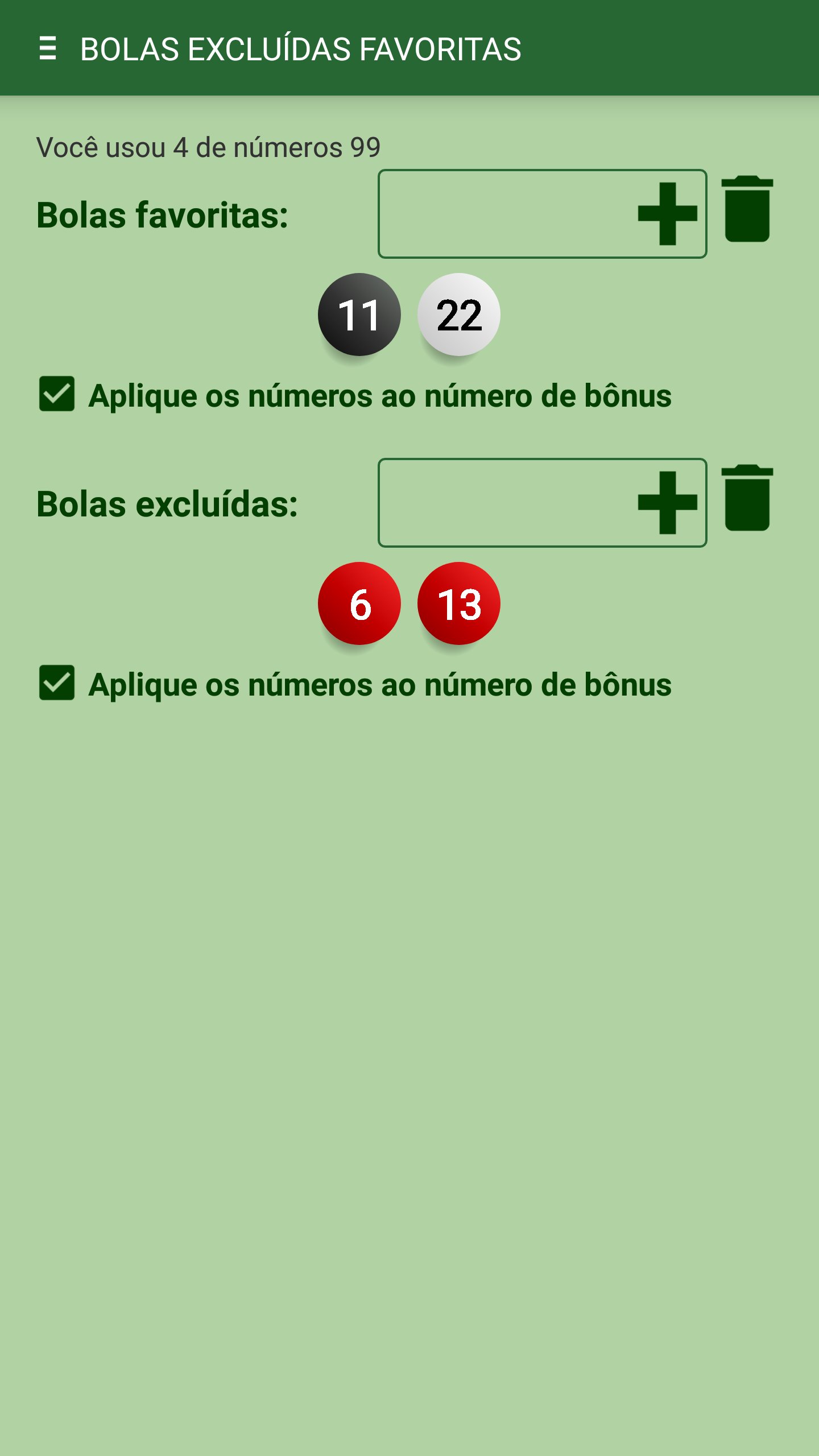This screenshot has width=819, height=1456.
Task: Clear Bolas favoritas with the trash icon
Action: click(747, 209)
